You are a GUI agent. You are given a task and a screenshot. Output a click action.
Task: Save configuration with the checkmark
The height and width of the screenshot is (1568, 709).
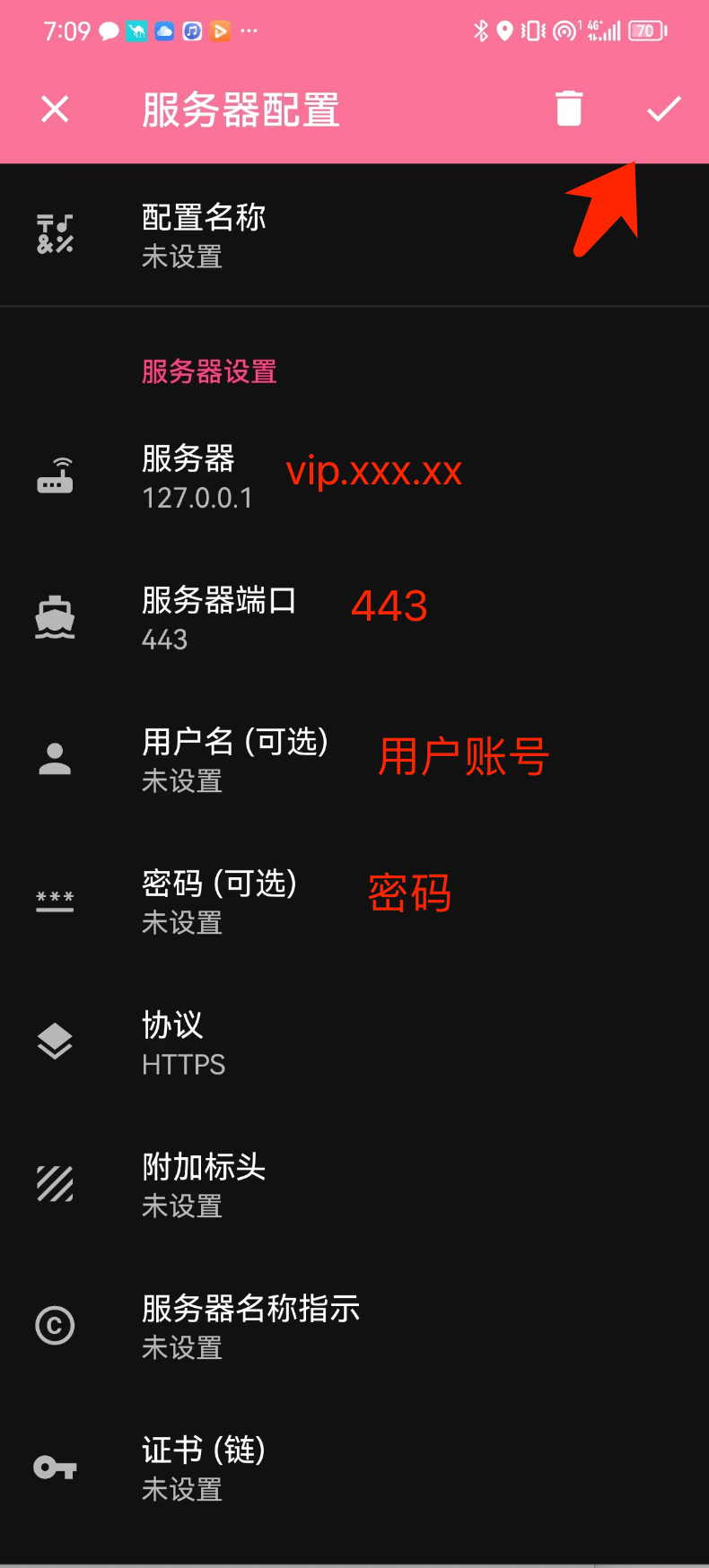664,109
